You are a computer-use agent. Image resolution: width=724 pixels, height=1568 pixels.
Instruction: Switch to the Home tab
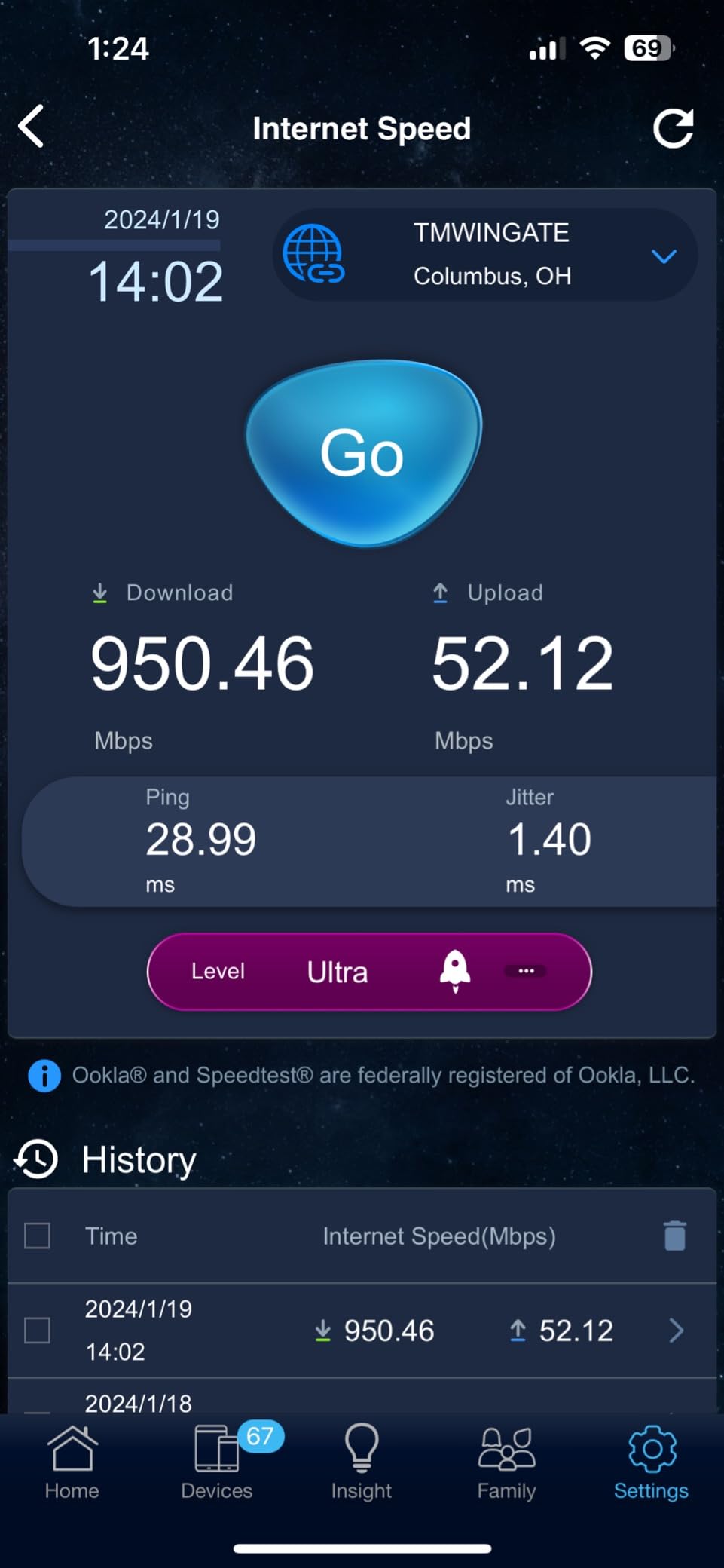coord(72,1462)
